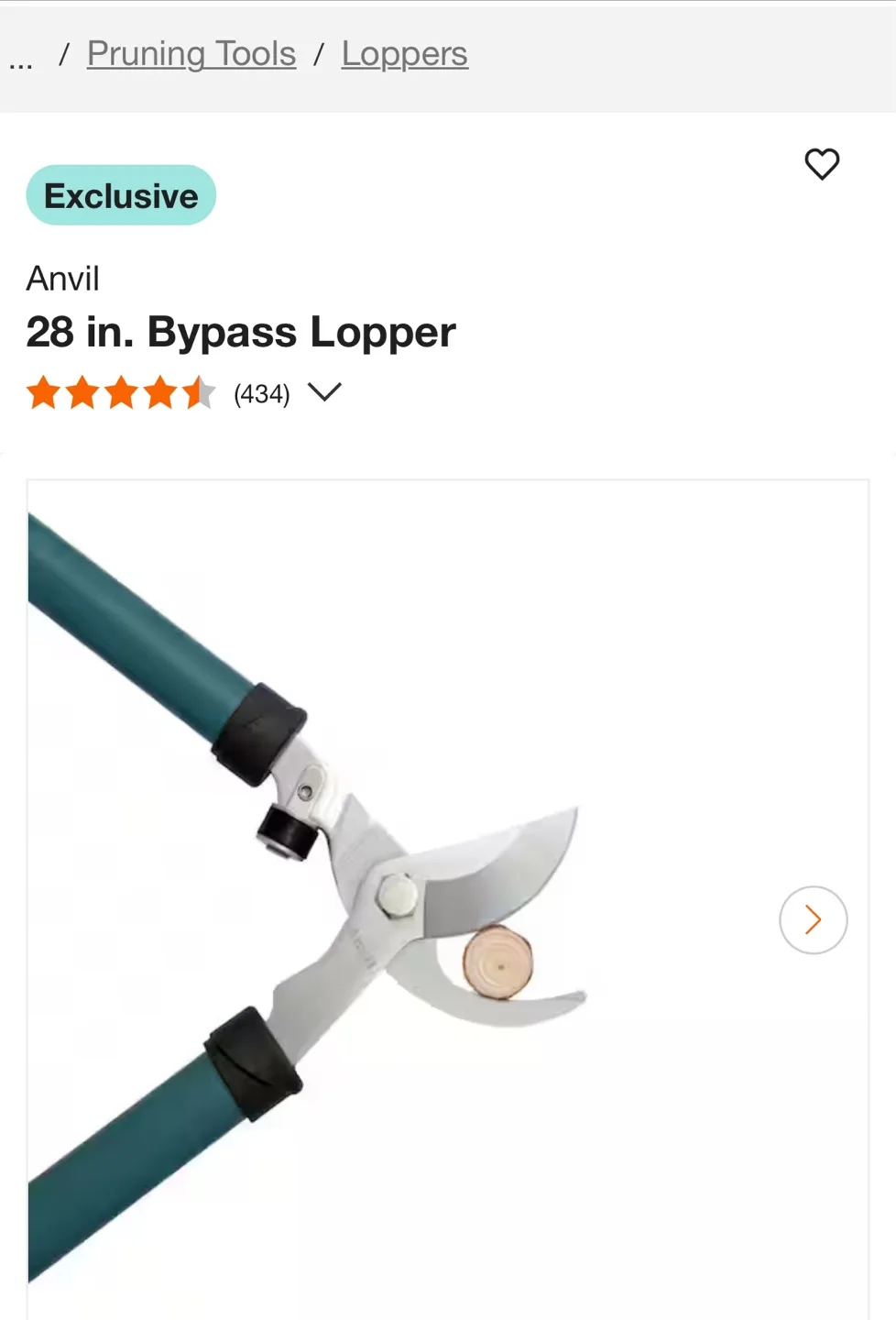Tap the fourth orange star
Viewport: 896px width, 1320px height.
pyautogui.click(x=158, y=392)
